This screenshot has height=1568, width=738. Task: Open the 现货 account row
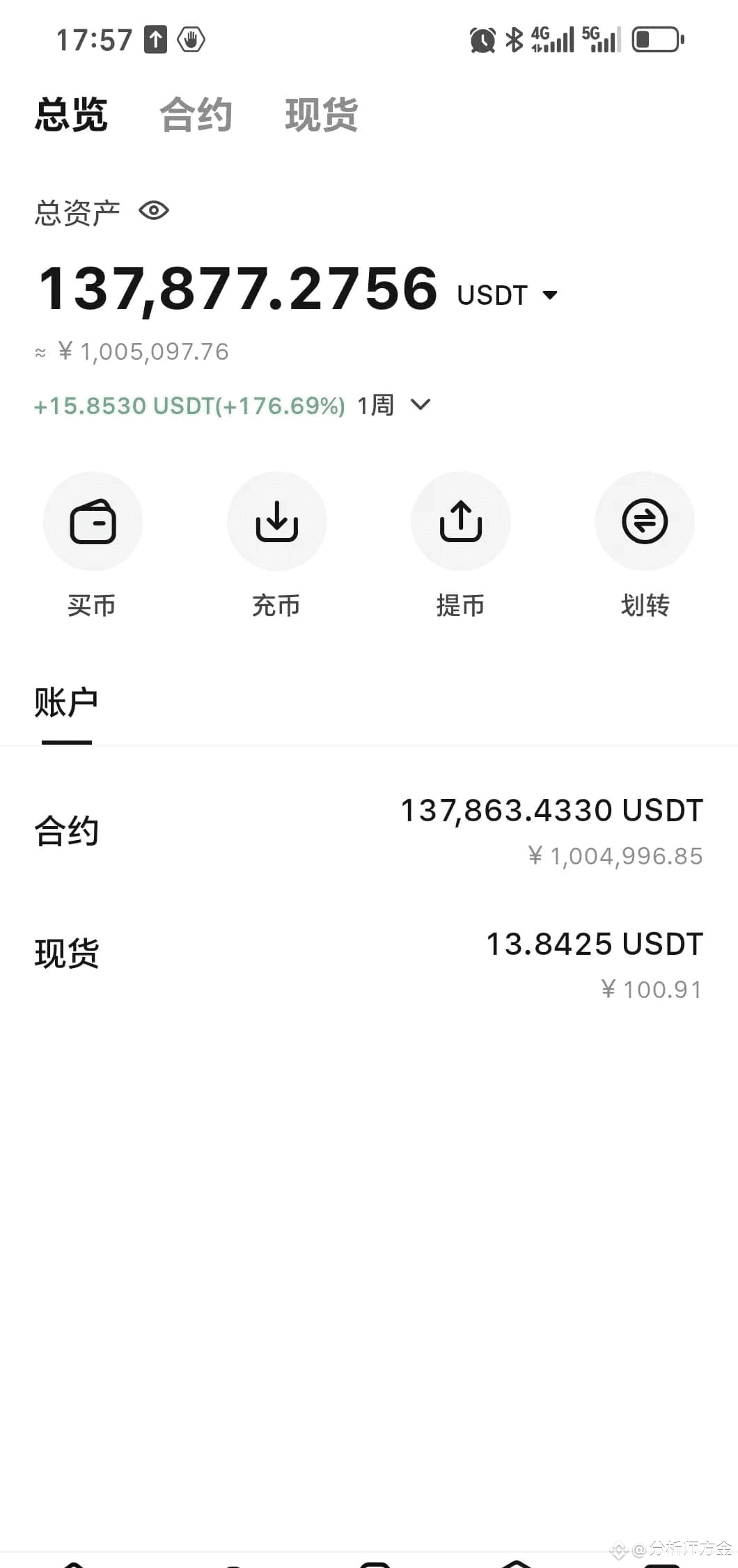[x=369, y=965]
